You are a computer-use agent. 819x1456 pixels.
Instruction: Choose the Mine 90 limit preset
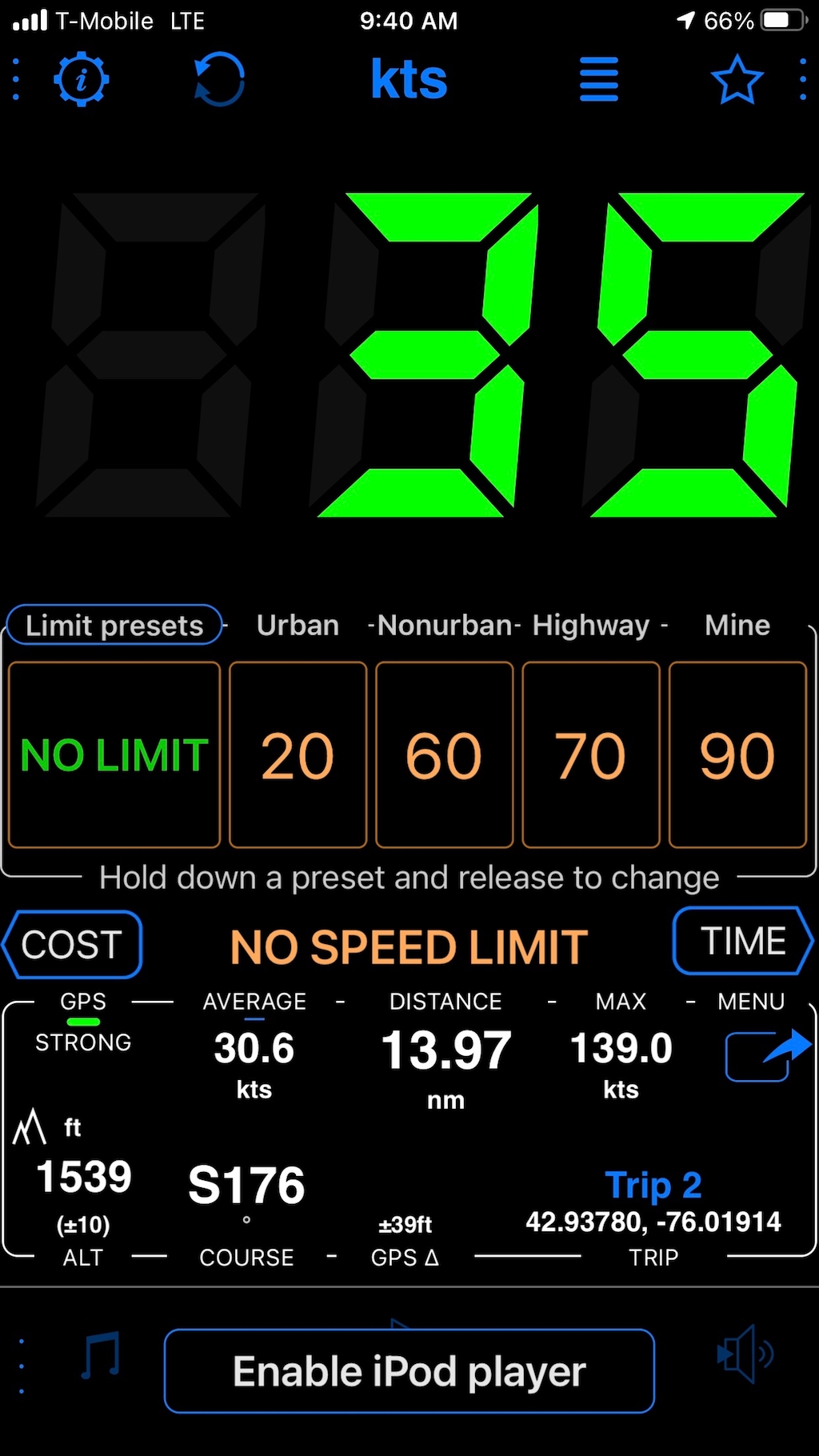pos(737,754)
